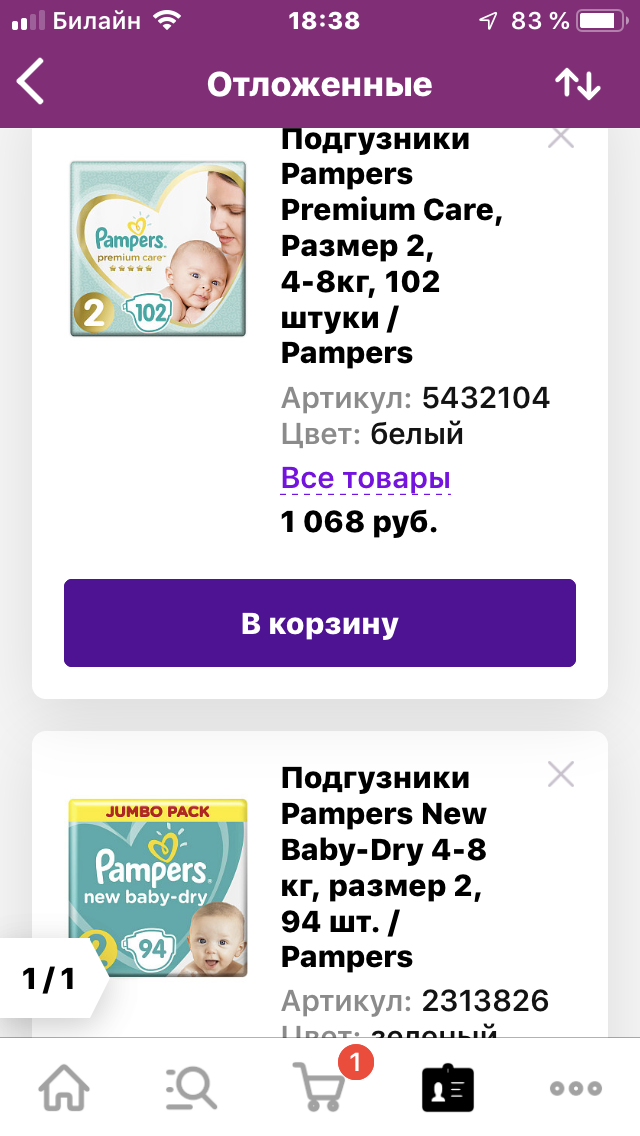Viewport: 640px width, 1136px height.
Task: Remove Pampers Premium Care from the list
Action: 560,138
